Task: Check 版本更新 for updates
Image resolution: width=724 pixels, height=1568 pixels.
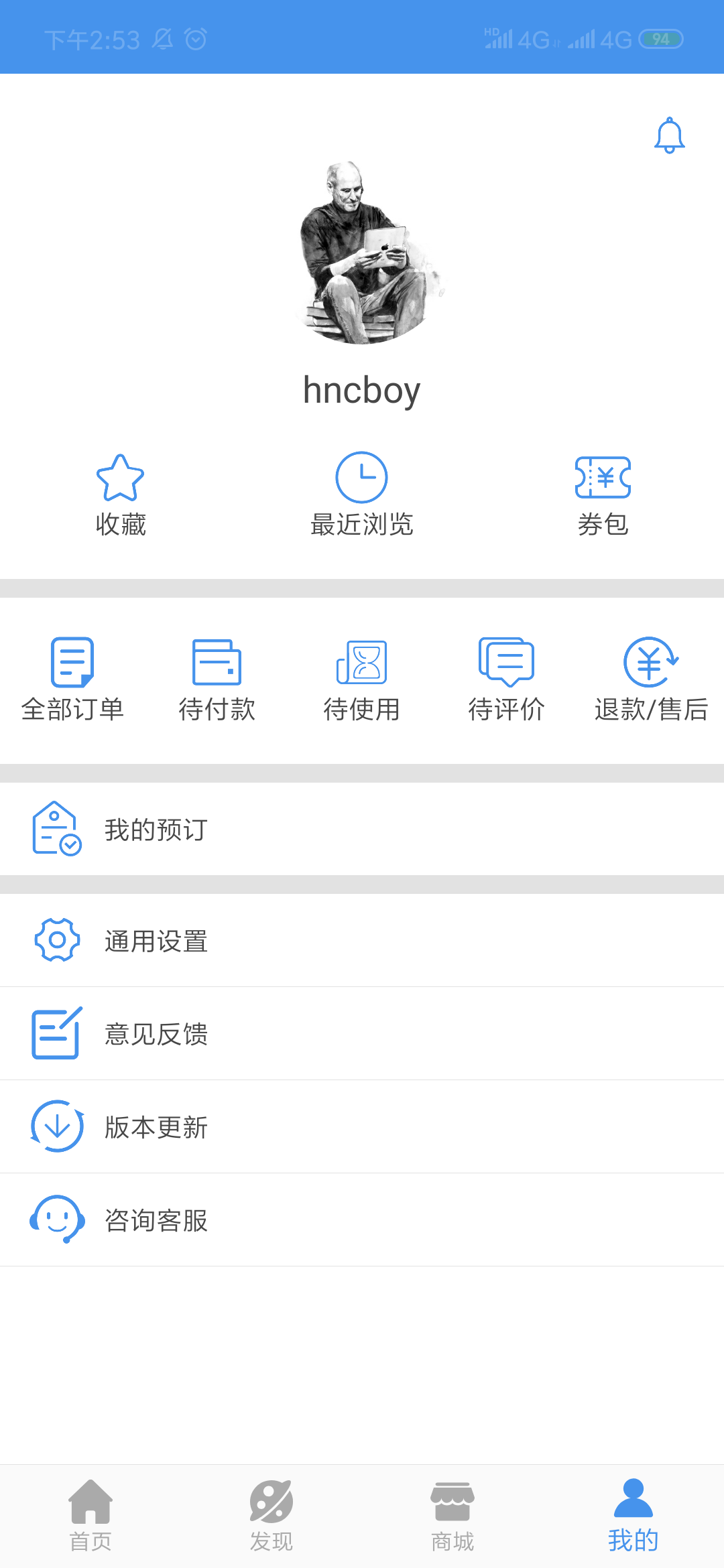Action: (x=362, y=1127)
